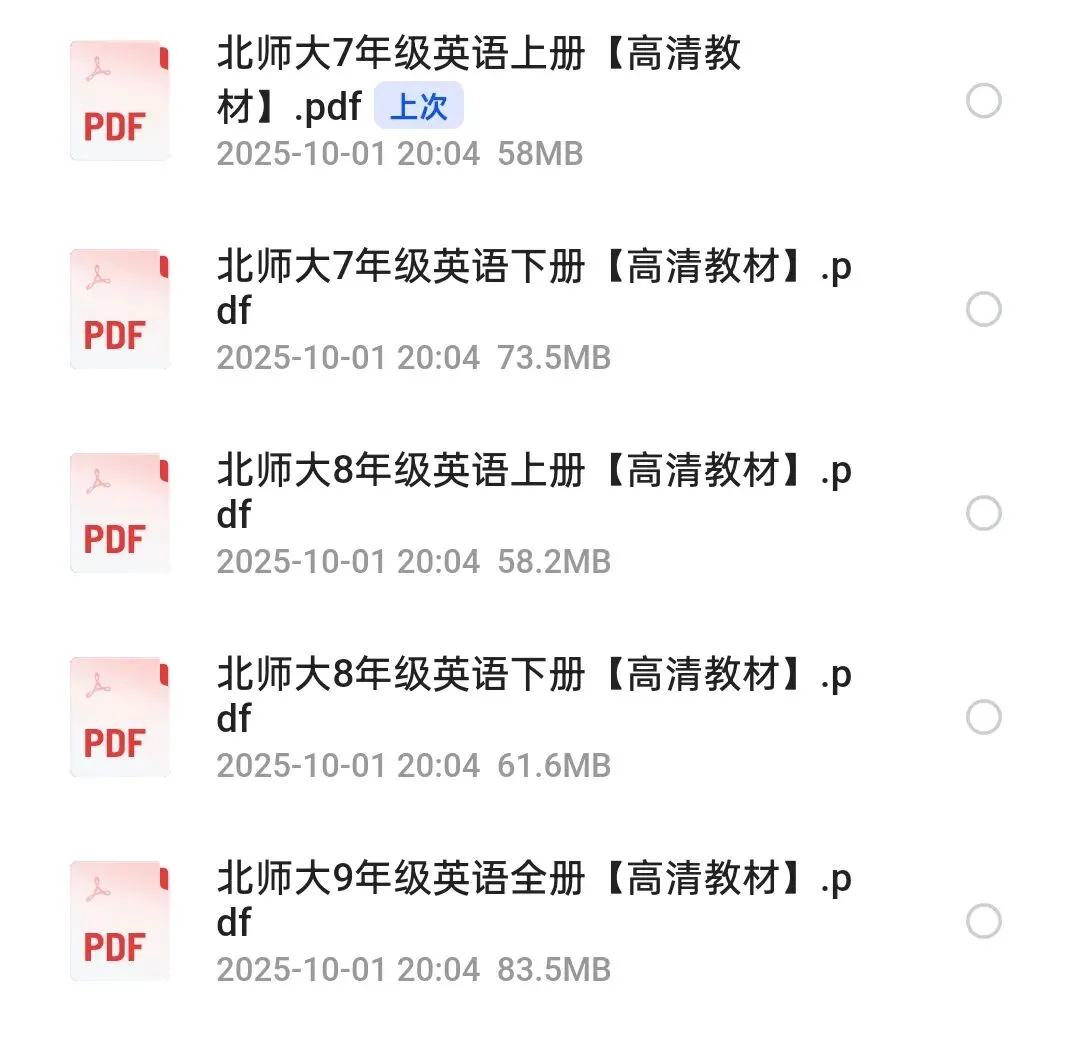This screenshot has height=1054, width=1080.
Task: Select the 7年级英语上册 file checkbox
Action: pos(984,101)
